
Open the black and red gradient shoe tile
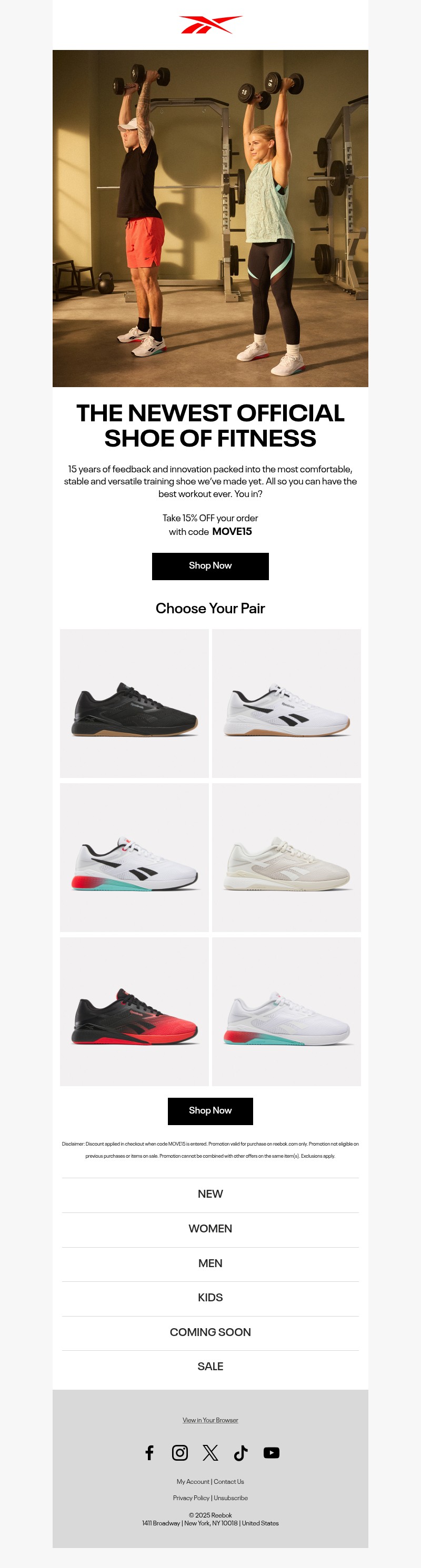[x=134, y=1011]
